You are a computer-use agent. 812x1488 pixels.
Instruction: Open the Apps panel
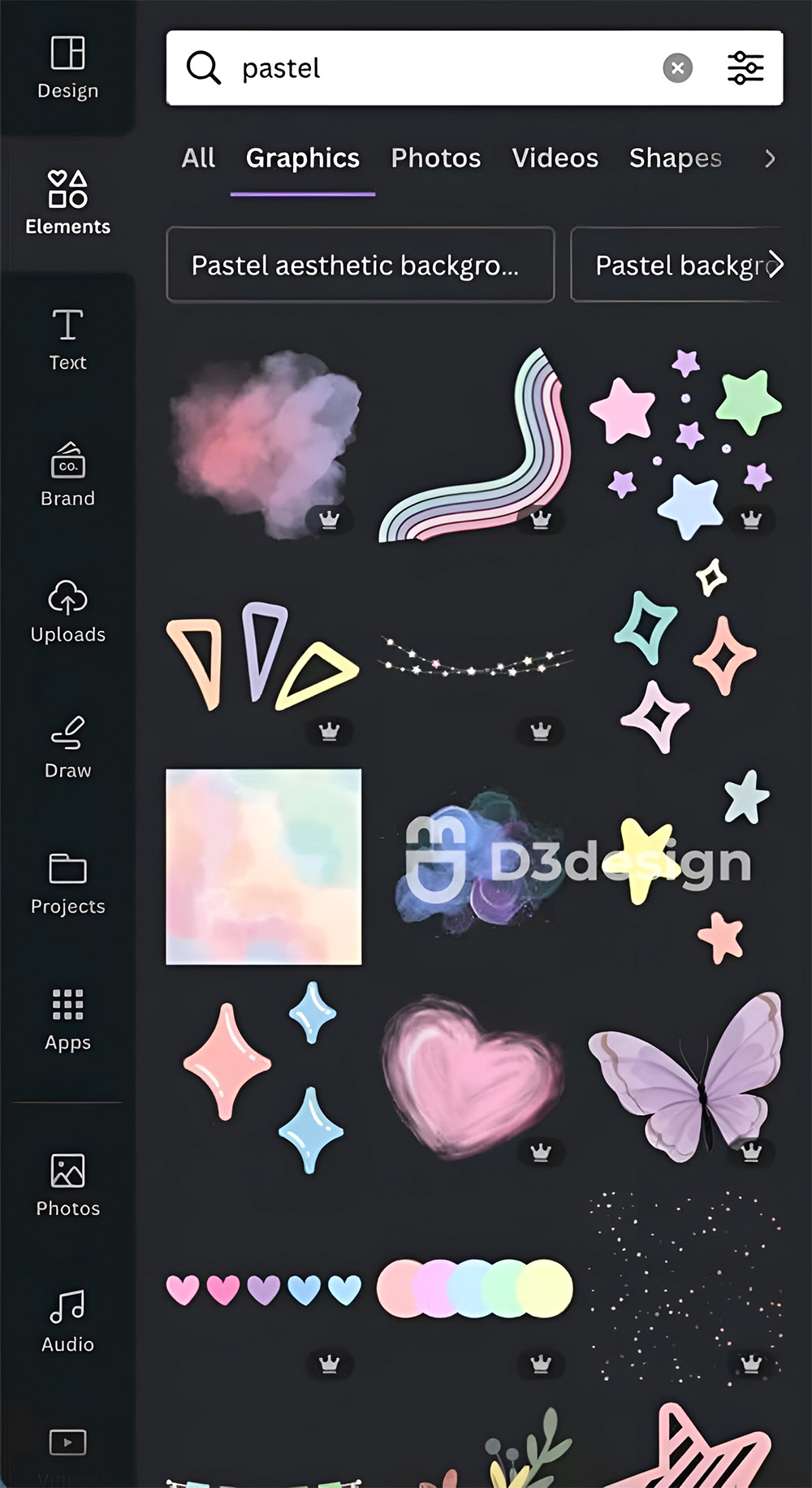67,1019
